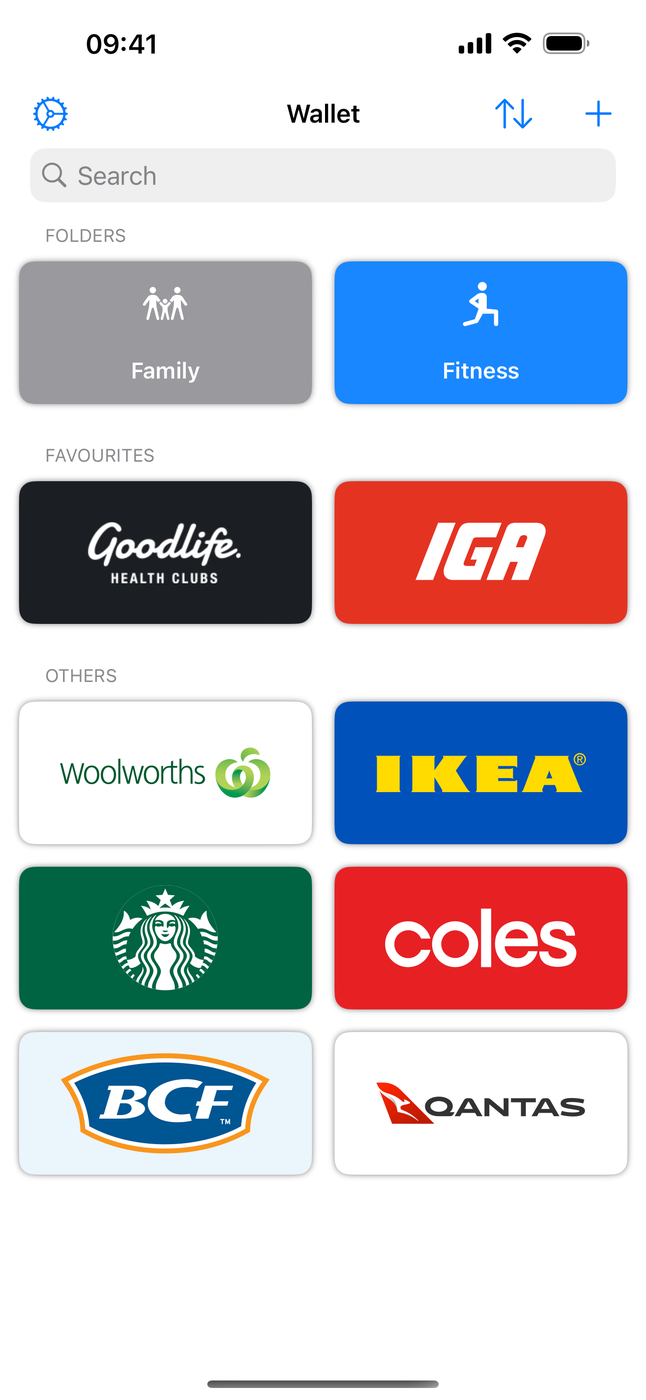Viewport: 646px width, 1400px height.
Task: Open the Fitness folder
Action: (481, 333)
